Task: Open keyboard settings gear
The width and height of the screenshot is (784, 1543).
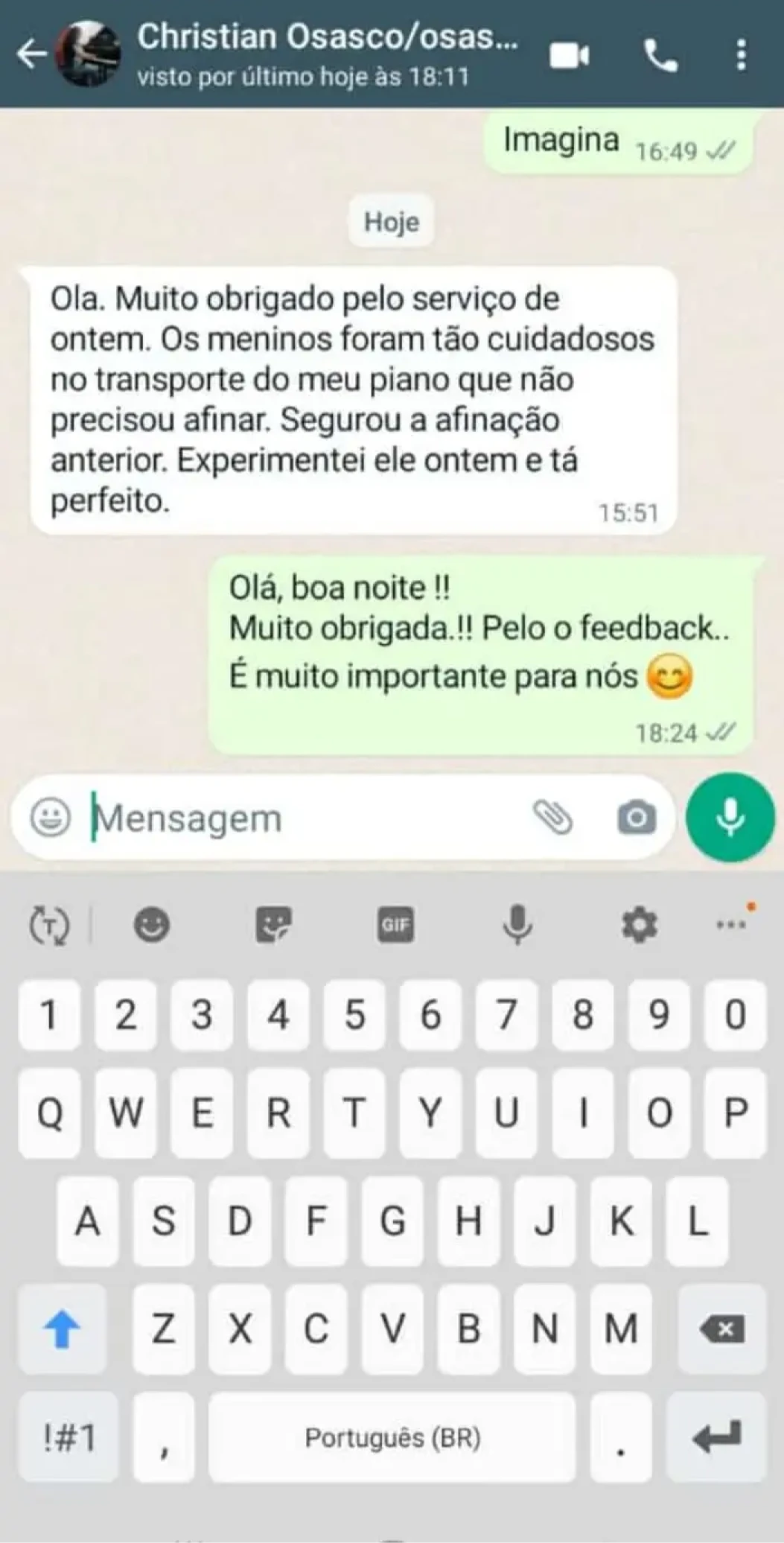Action: (x=639, y=926)
